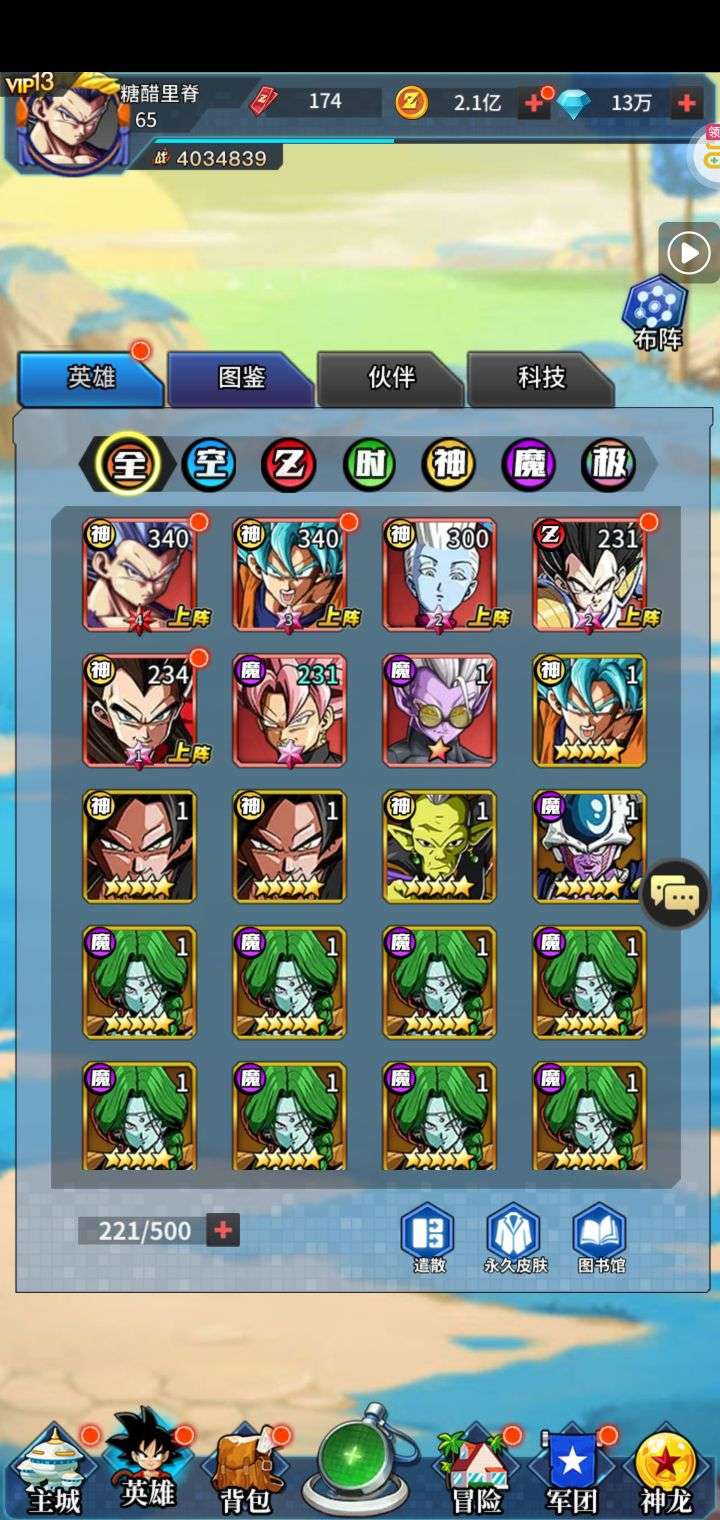720x1520 pixels.
Task: Filter heroes by 空 type
Action: pyautogui.click(x=209, y=464)
